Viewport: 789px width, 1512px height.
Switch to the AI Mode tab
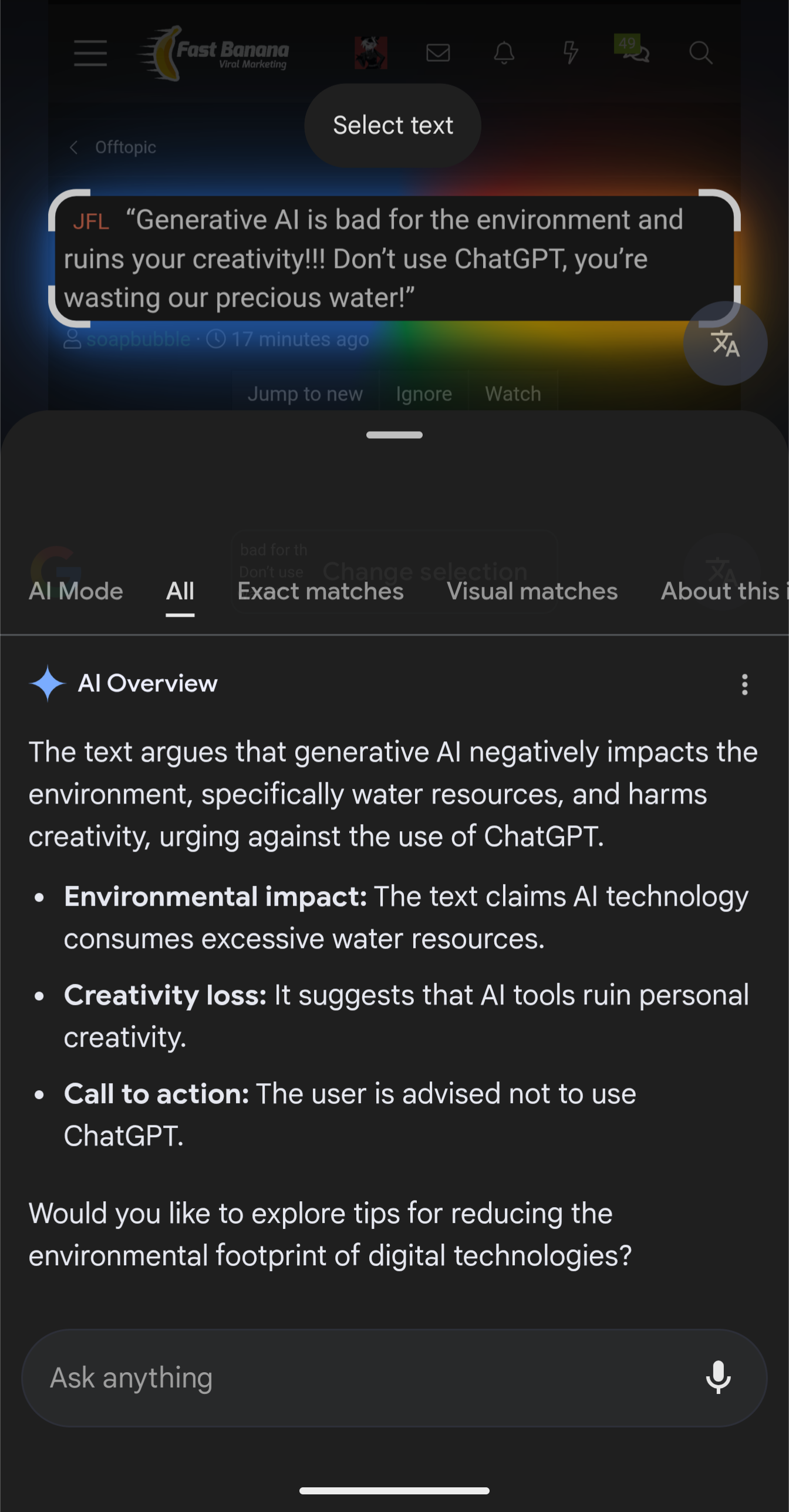pyautogui.click(x=76, y=591)
